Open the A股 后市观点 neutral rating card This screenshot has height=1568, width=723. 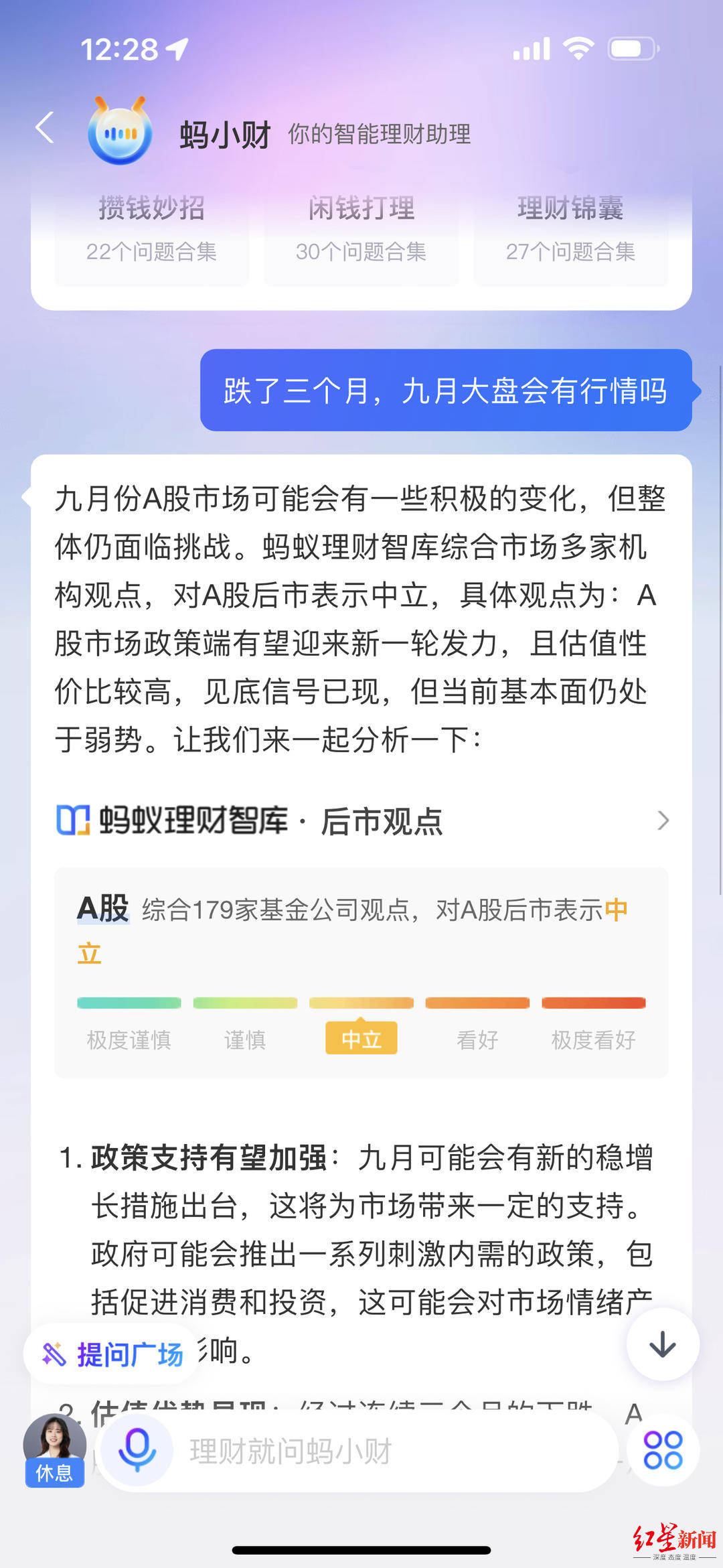pos(361,971)
